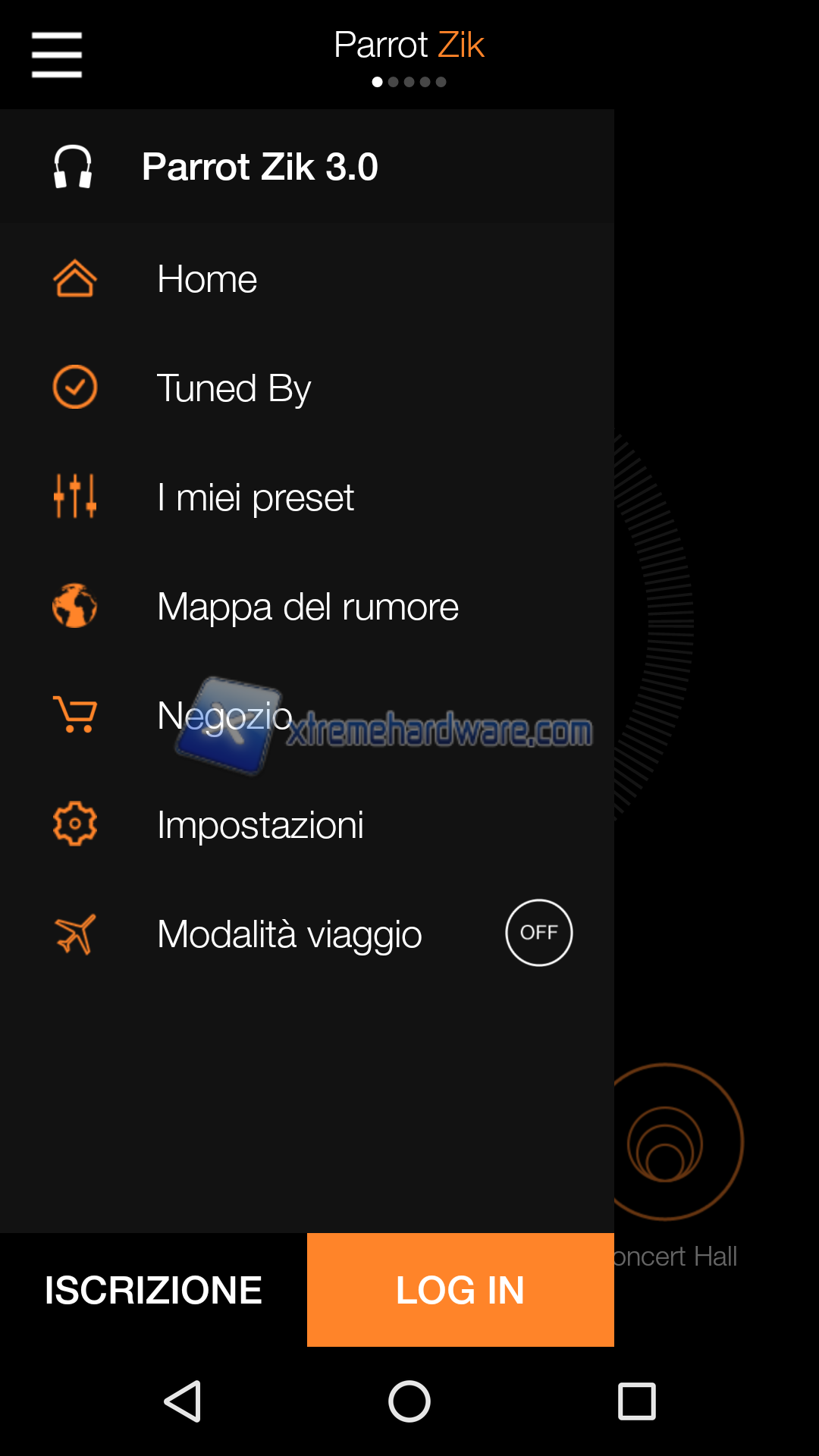This screenshot has height=1456, width=819.
Task: Open the Home menu item
Action: [x=206, y=279]
